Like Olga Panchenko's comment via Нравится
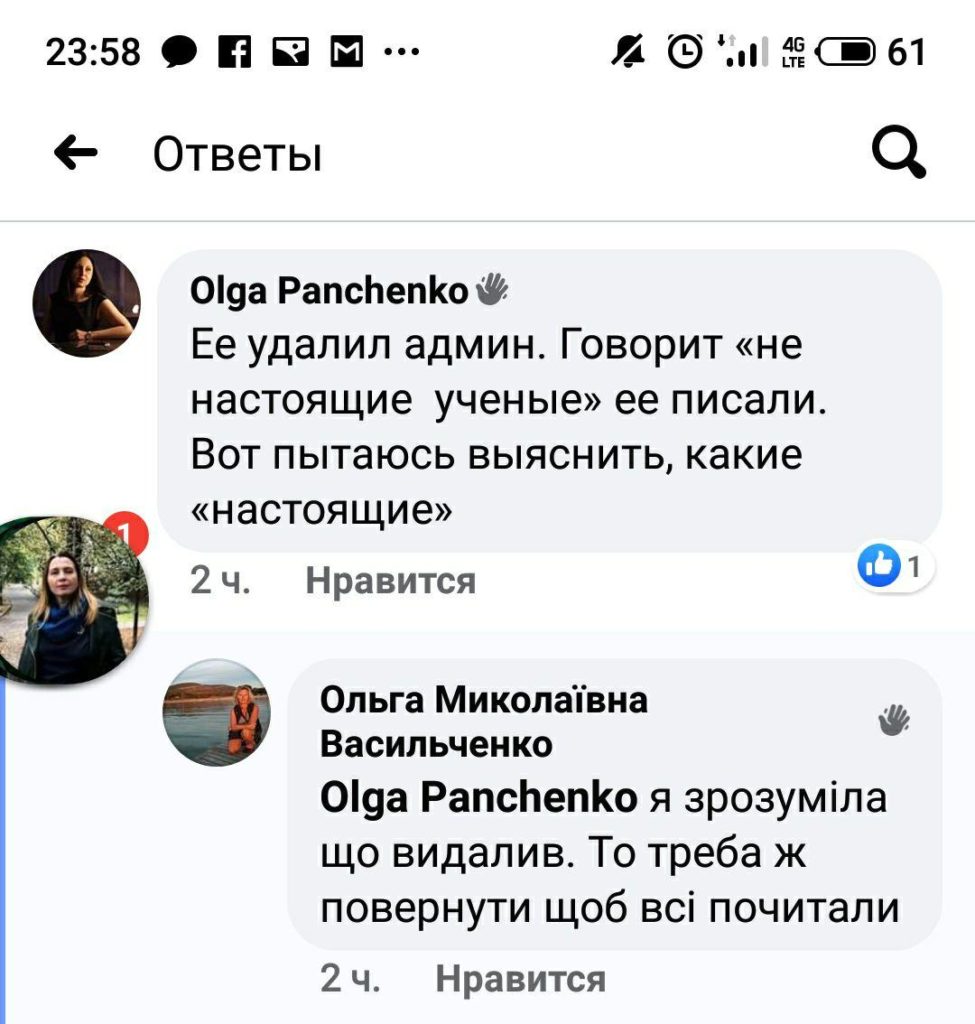Screen dimensions: 975x1024 coord(390,580)
